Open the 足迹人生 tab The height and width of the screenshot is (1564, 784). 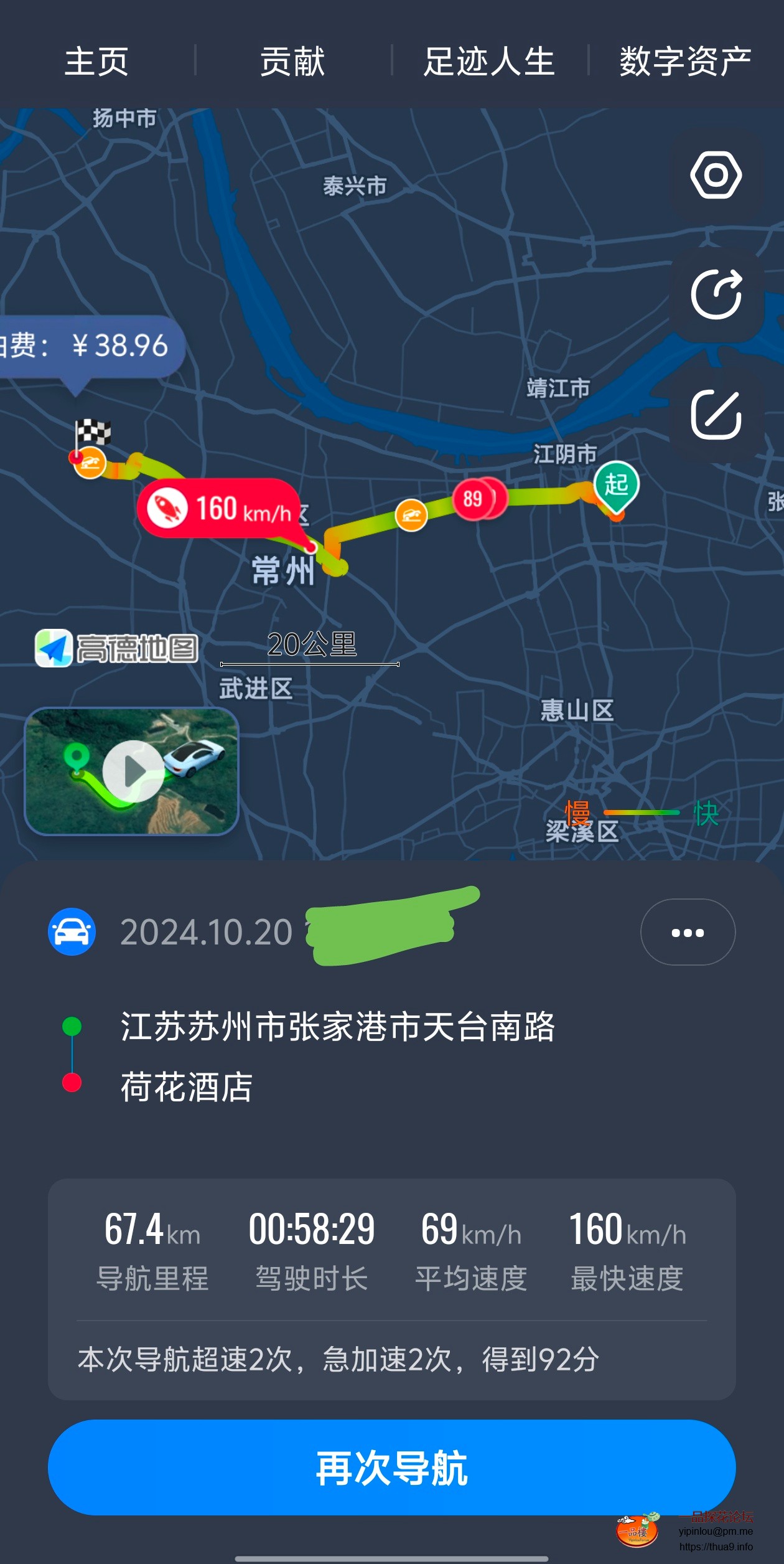[489, 62]
